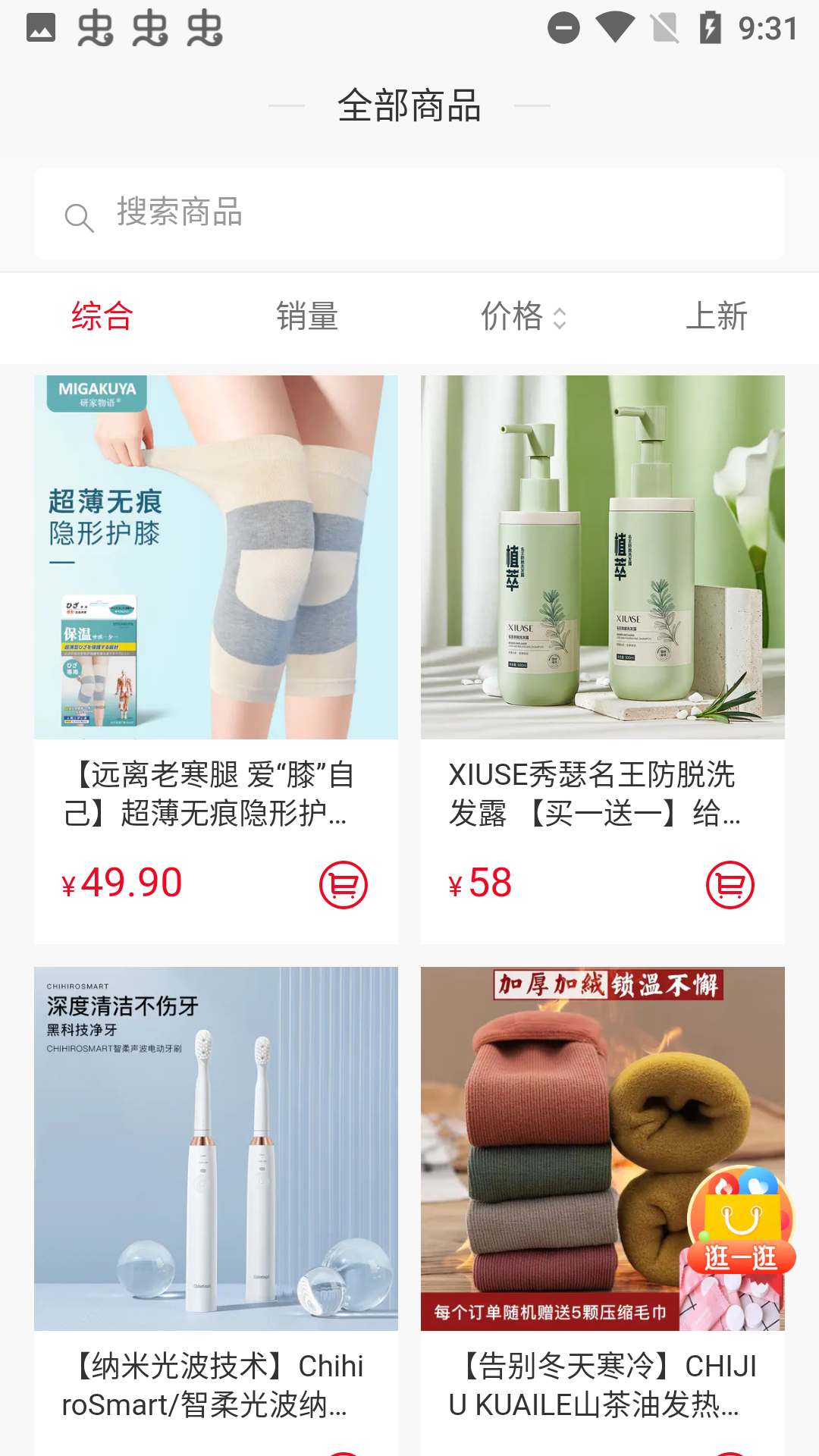819x1456 pixels.
Task: Select the 综合 sorting tab
Action: coord(102,316)
